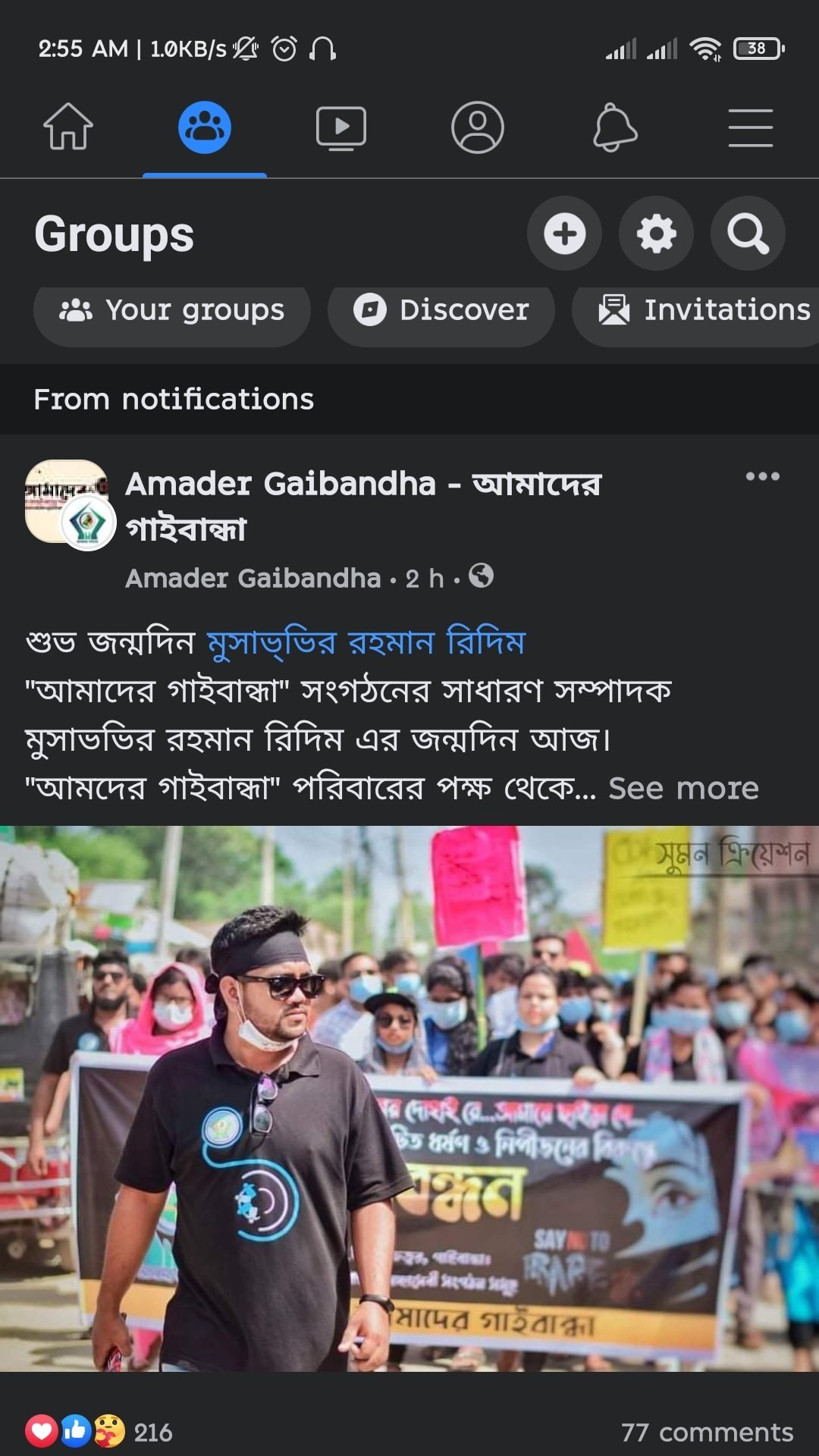Tap the tagged name link in post

(x=366, y=643)
